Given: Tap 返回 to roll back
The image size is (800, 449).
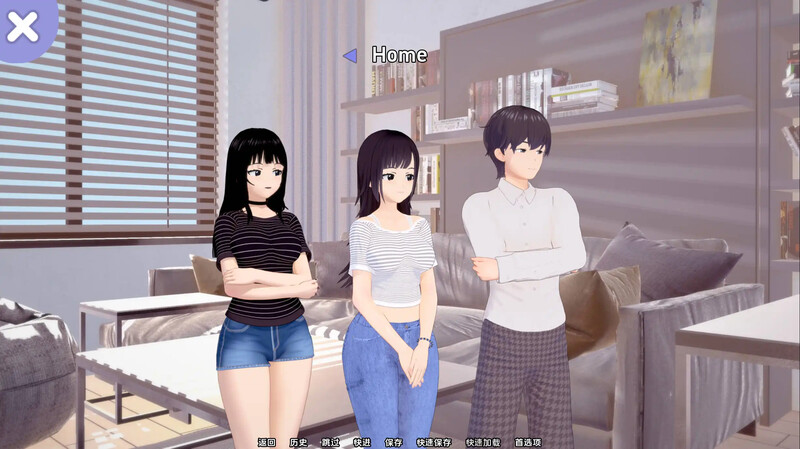Looking at the screenshot, I should click(x=266, y=442).
